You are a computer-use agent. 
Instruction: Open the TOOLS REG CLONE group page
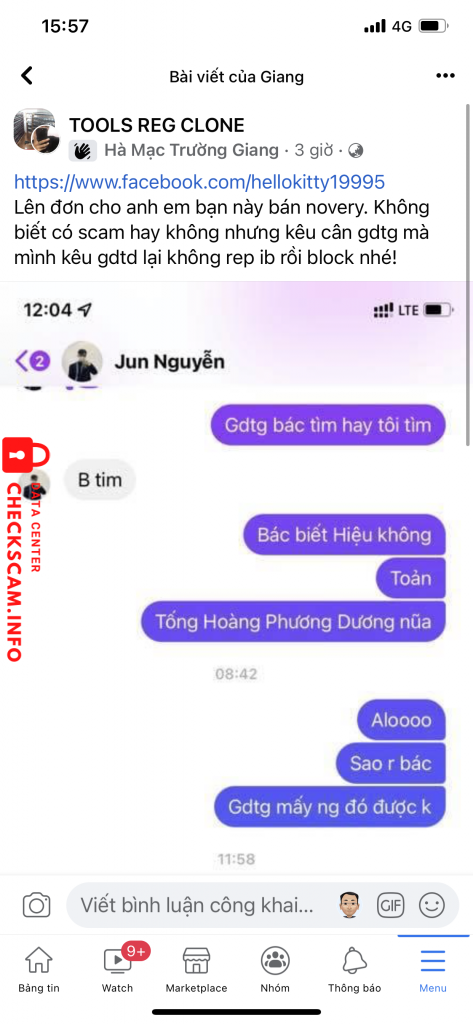pyautogui.click(x=157, y=125)
